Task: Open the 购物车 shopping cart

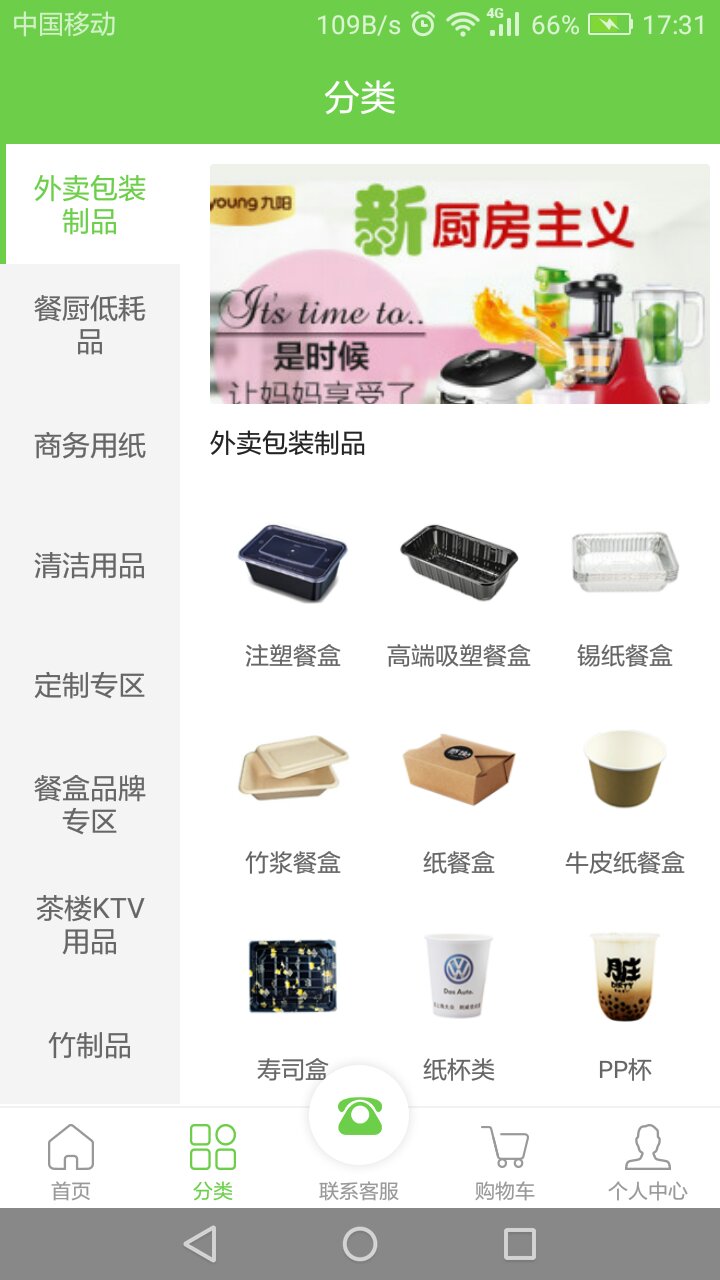Action: coord(504,1160)
